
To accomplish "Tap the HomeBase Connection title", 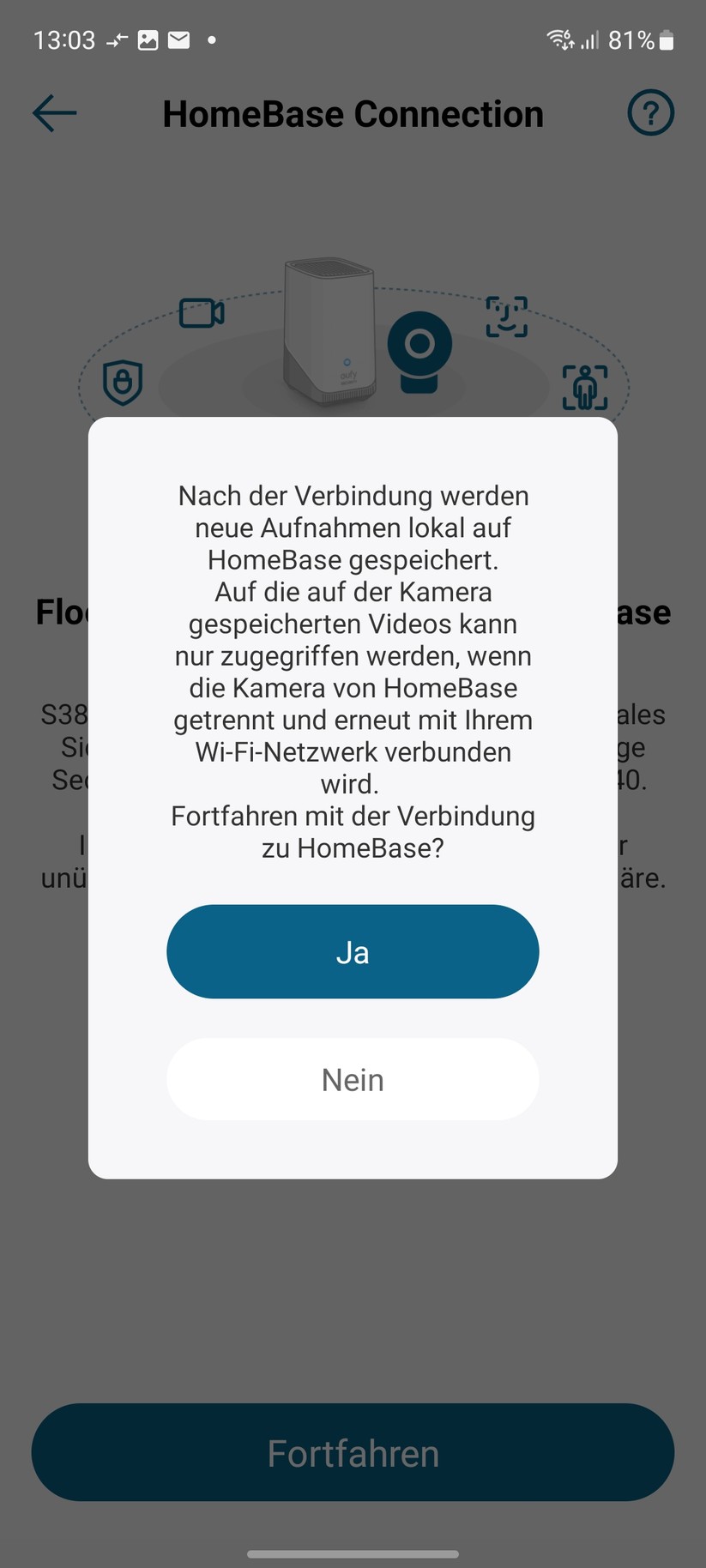I will [x=353, y=112].
